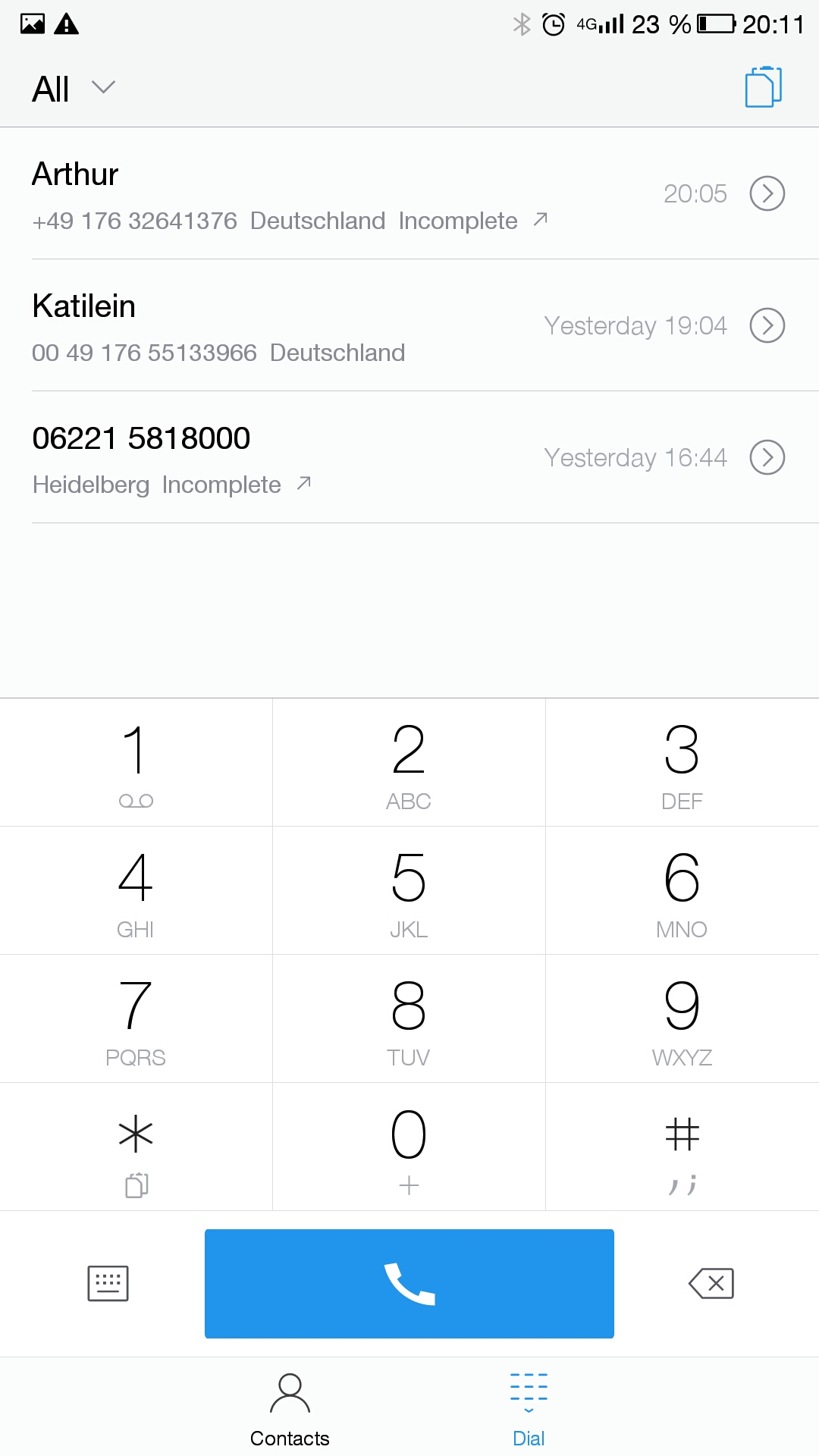Open call details for Arthur
The height and width of the screenshot is (1456, 819).
[x=767, y=193]
